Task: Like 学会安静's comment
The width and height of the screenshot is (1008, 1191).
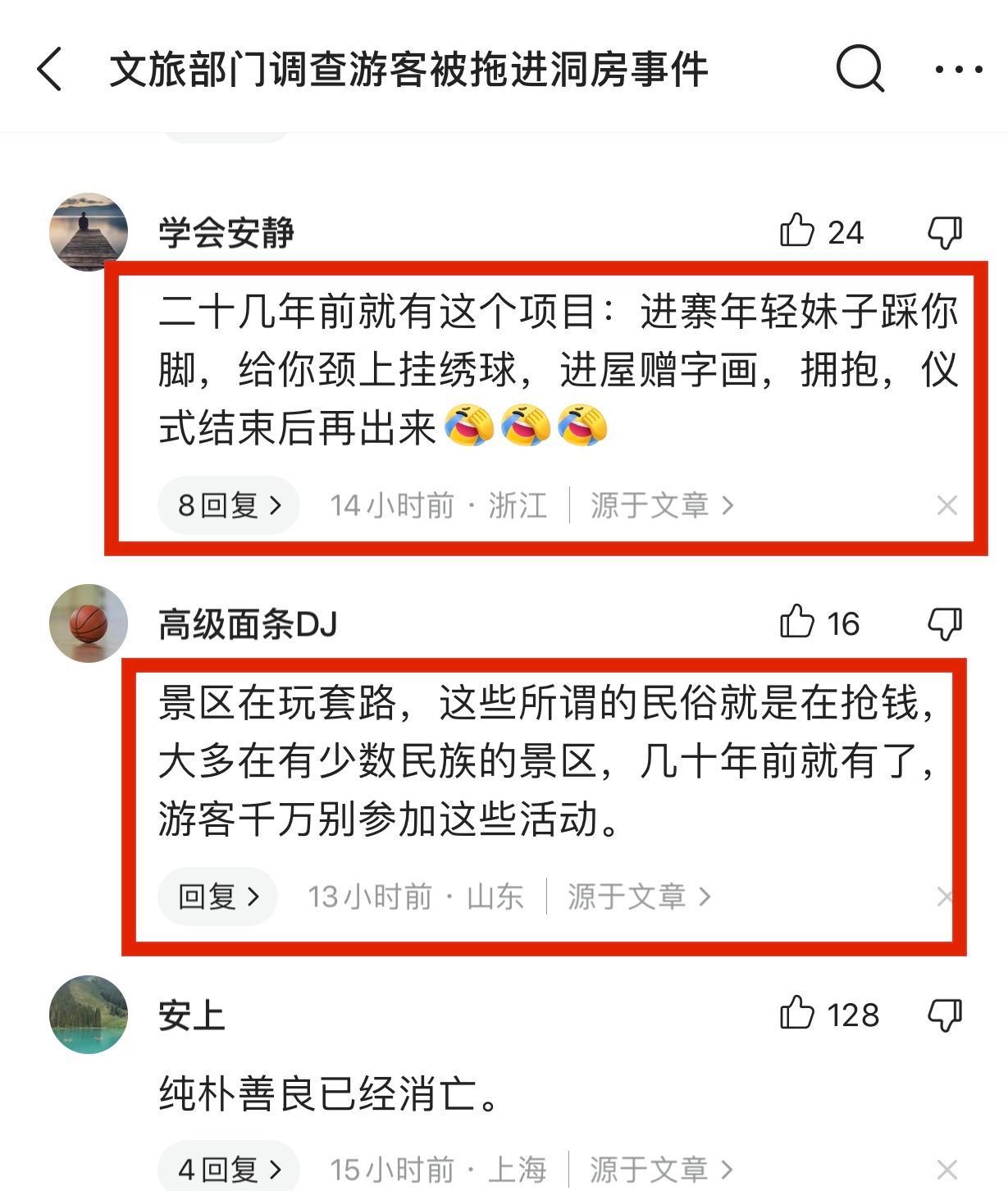Action: click(796, 231)
